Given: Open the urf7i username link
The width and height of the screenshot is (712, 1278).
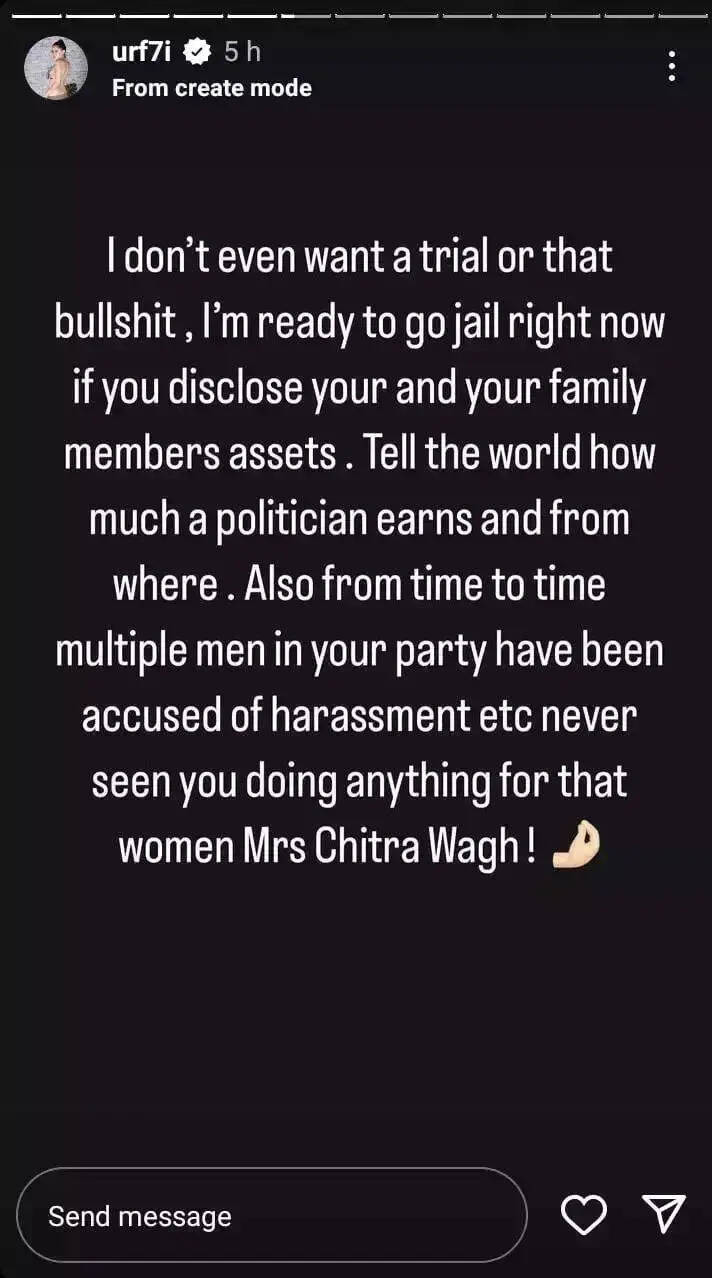Looking at the screenshot, I should point(141,51).
